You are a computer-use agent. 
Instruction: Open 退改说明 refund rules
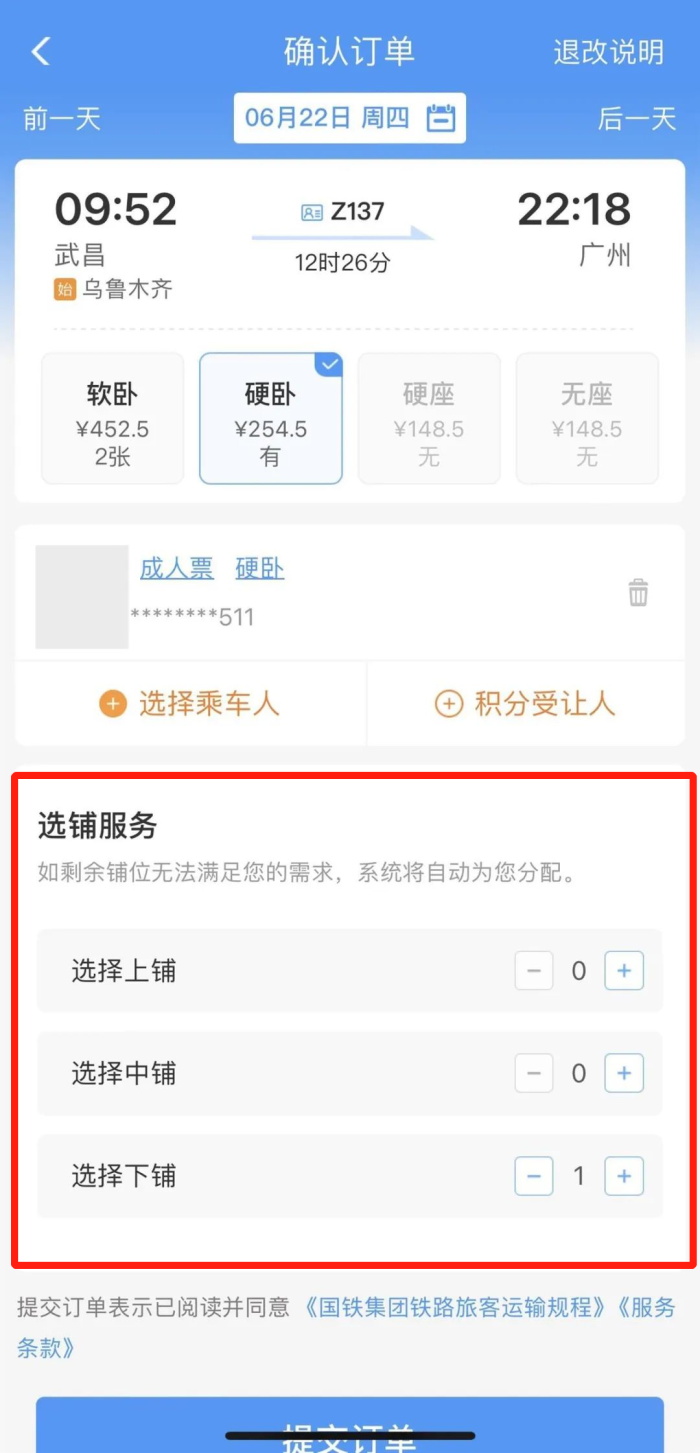pos(608,52)
